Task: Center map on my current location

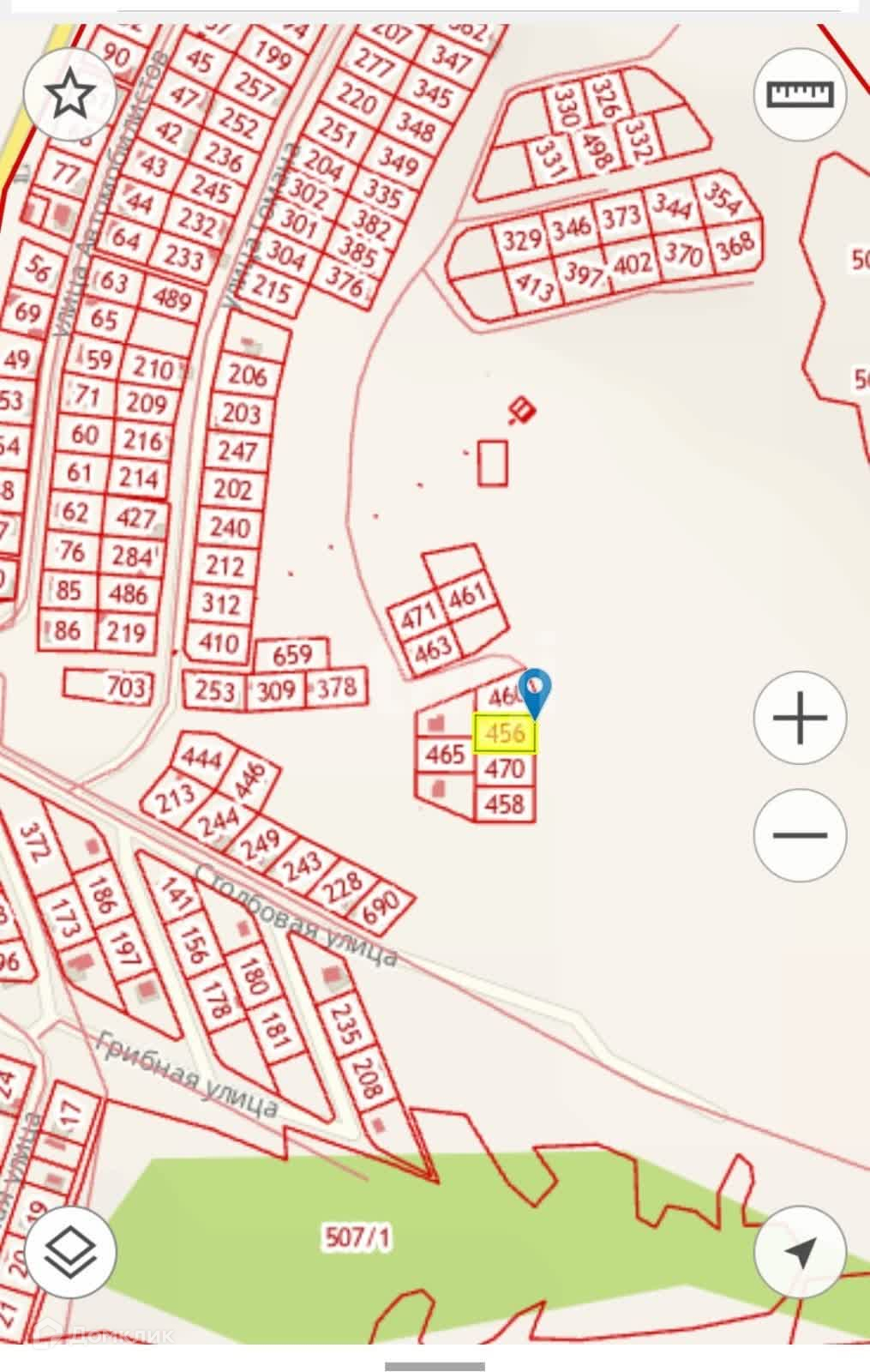Action: 800,1254
